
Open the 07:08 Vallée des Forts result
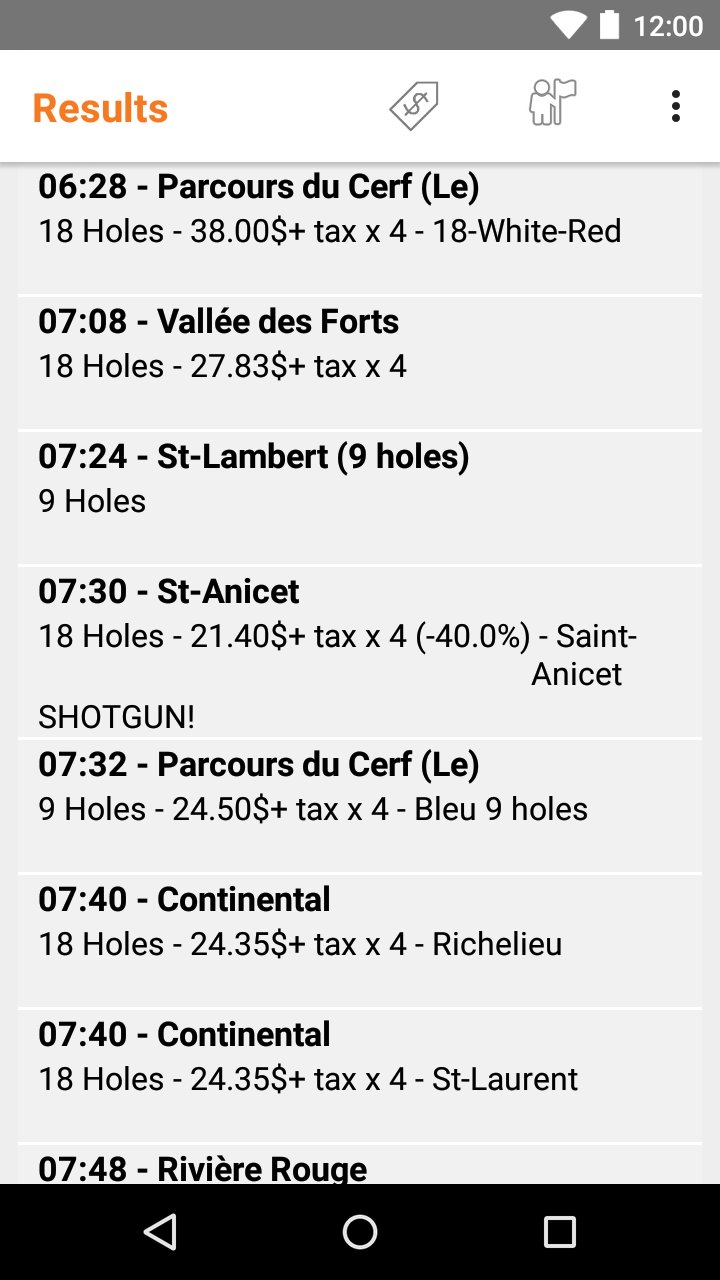click(x=360, y=362)
